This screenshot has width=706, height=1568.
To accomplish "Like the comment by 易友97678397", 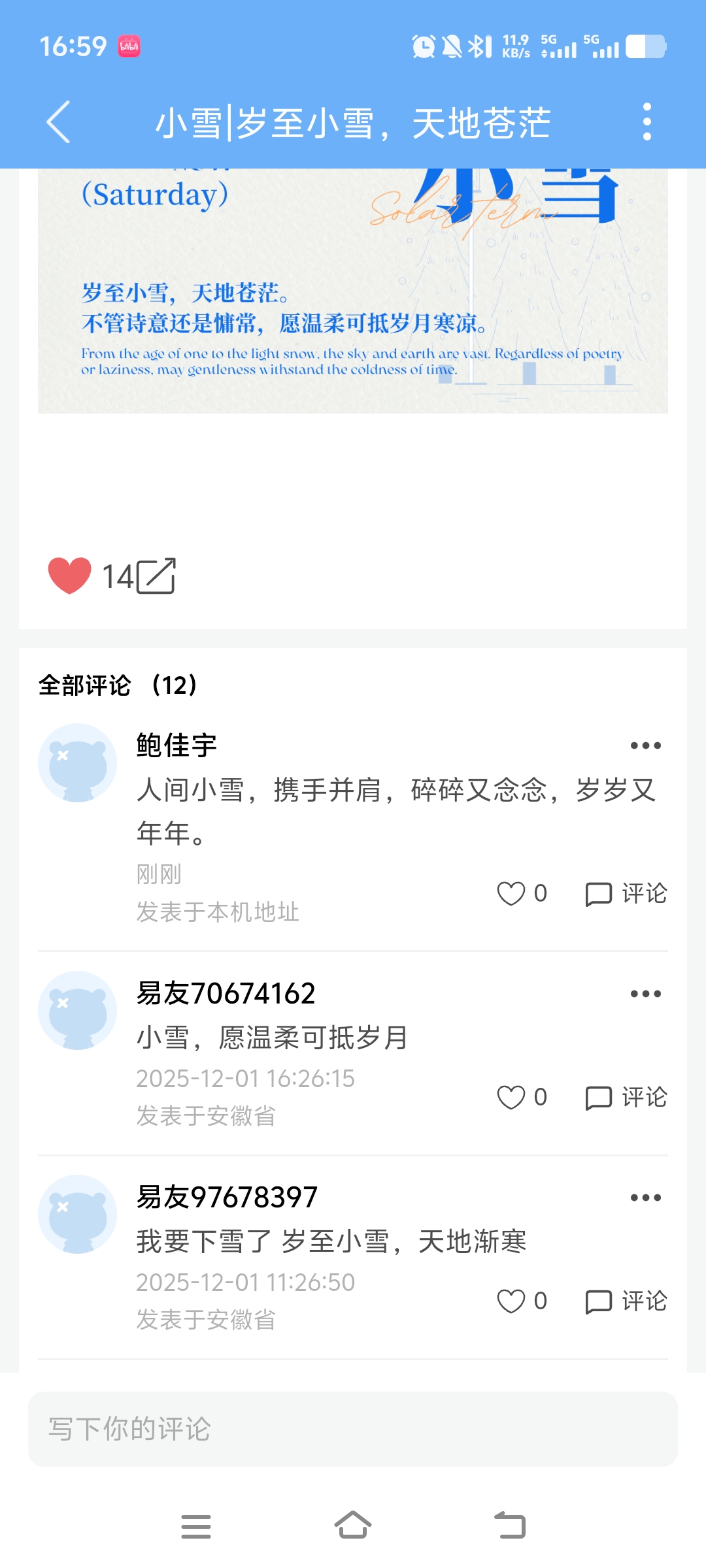I will point(522,1301).
